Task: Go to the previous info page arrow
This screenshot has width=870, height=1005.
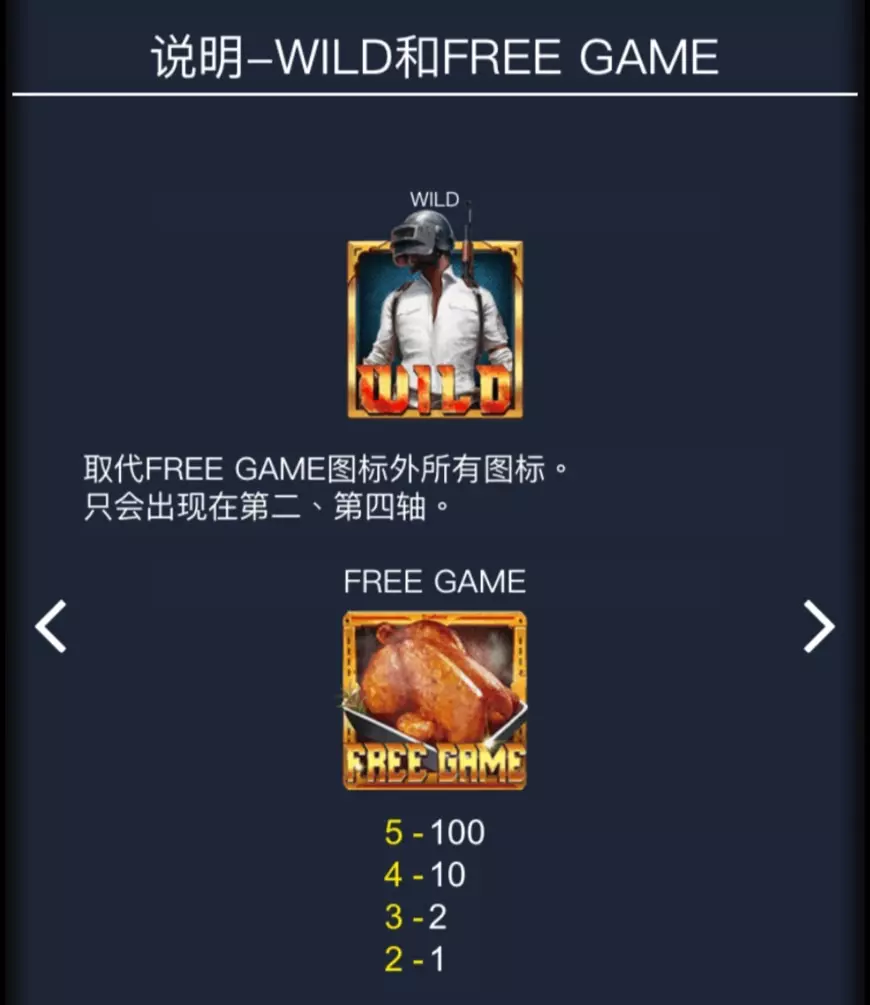Action: click(x=51, y=627)
